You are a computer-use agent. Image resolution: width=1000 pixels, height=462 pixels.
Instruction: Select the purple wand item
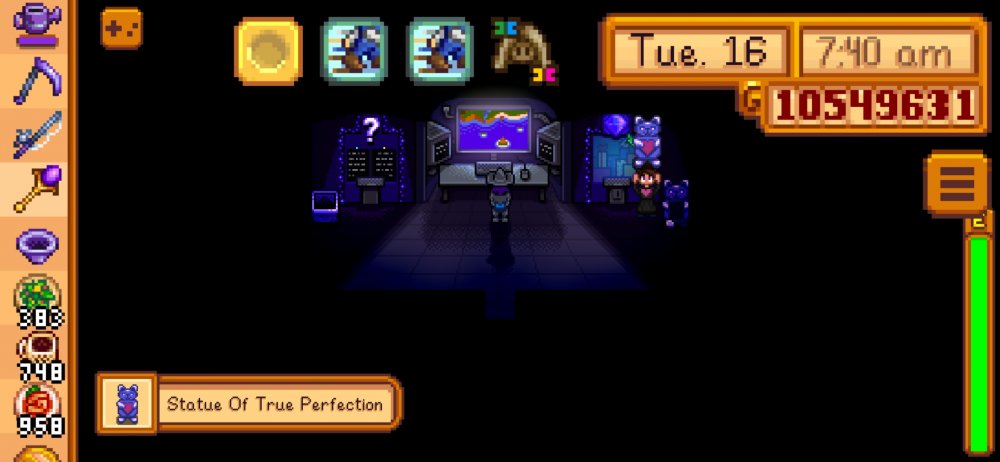[36, 189]
